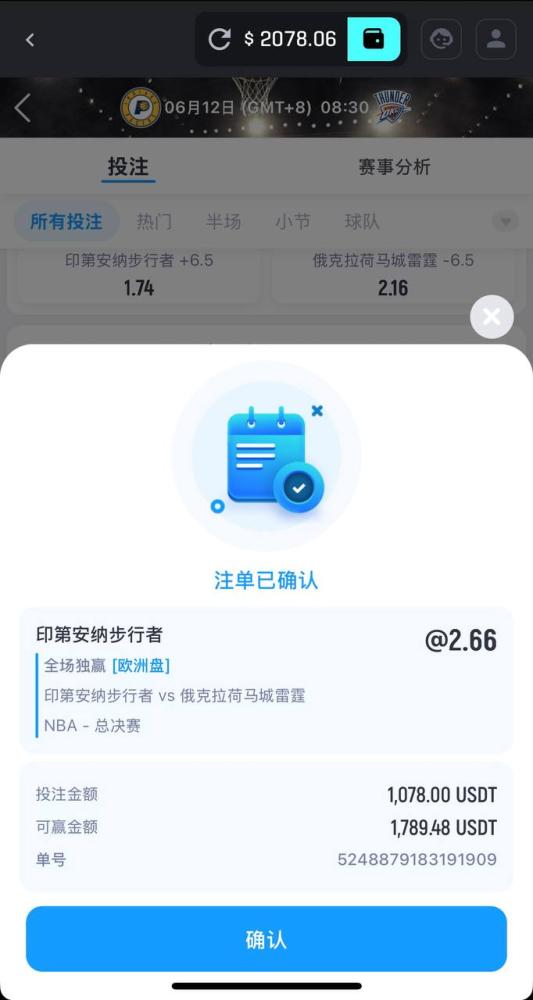Viewport: 533px width, 1000px height.
Task: Select the 热门 filter chip
Action: tap(154, 221)
